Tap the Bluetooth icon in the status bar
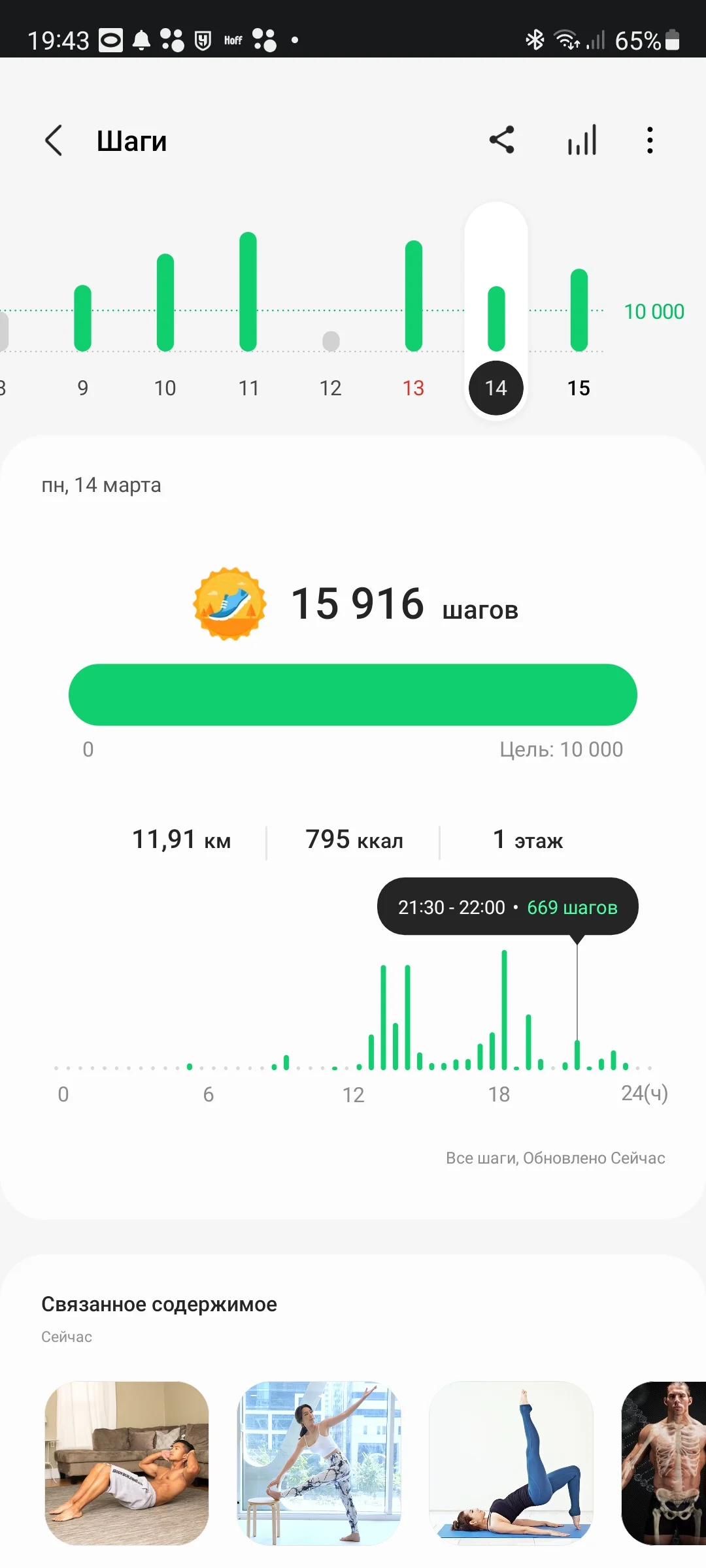 click(x=534, y=39)
